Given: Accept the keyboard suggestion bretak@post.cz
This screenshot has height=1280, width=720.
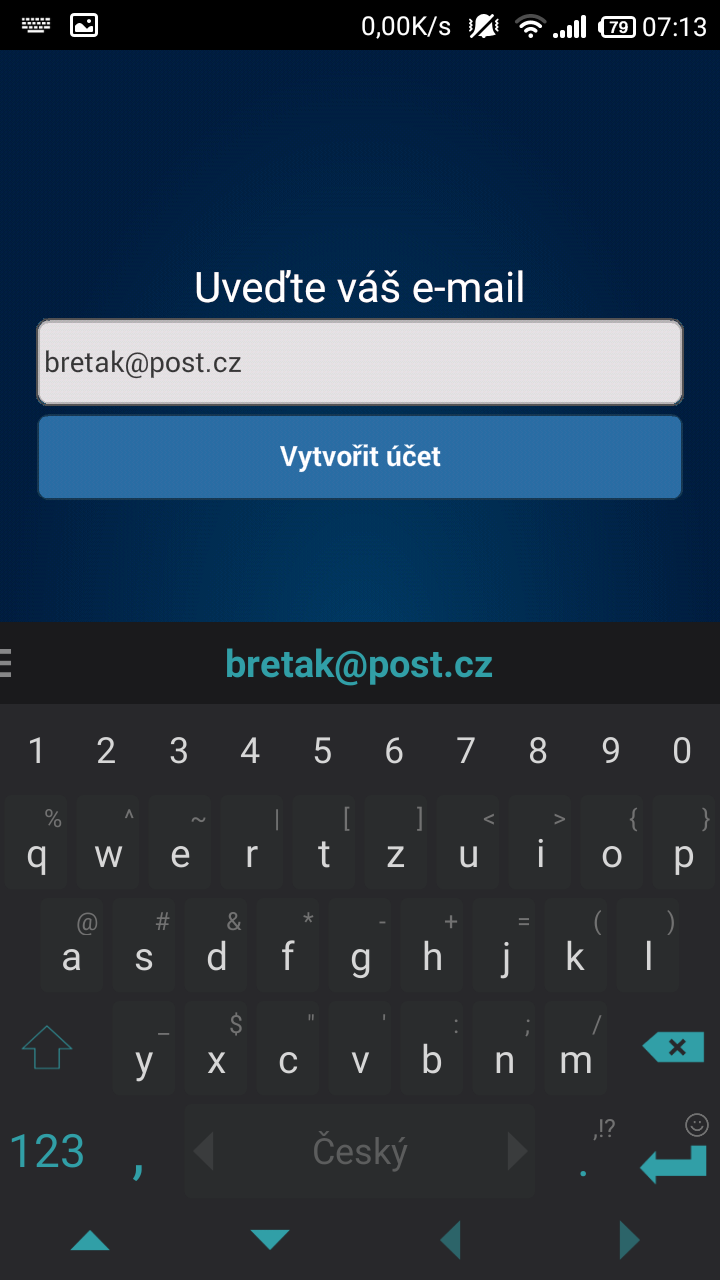Looking at the screenshot, I should pyautogui.click(x=359, y=664).
